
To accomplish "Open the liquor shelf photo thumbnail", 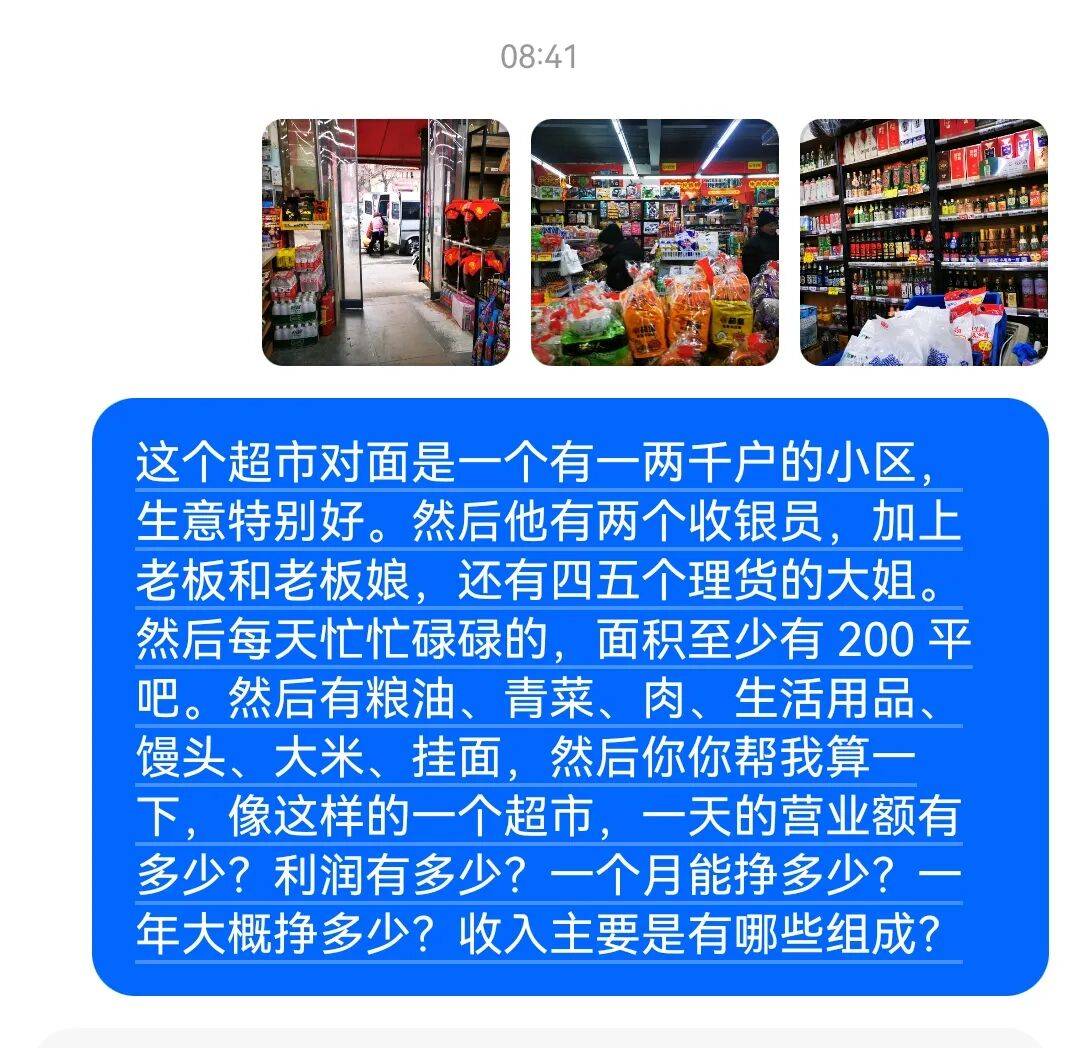I will pos(923,242).
